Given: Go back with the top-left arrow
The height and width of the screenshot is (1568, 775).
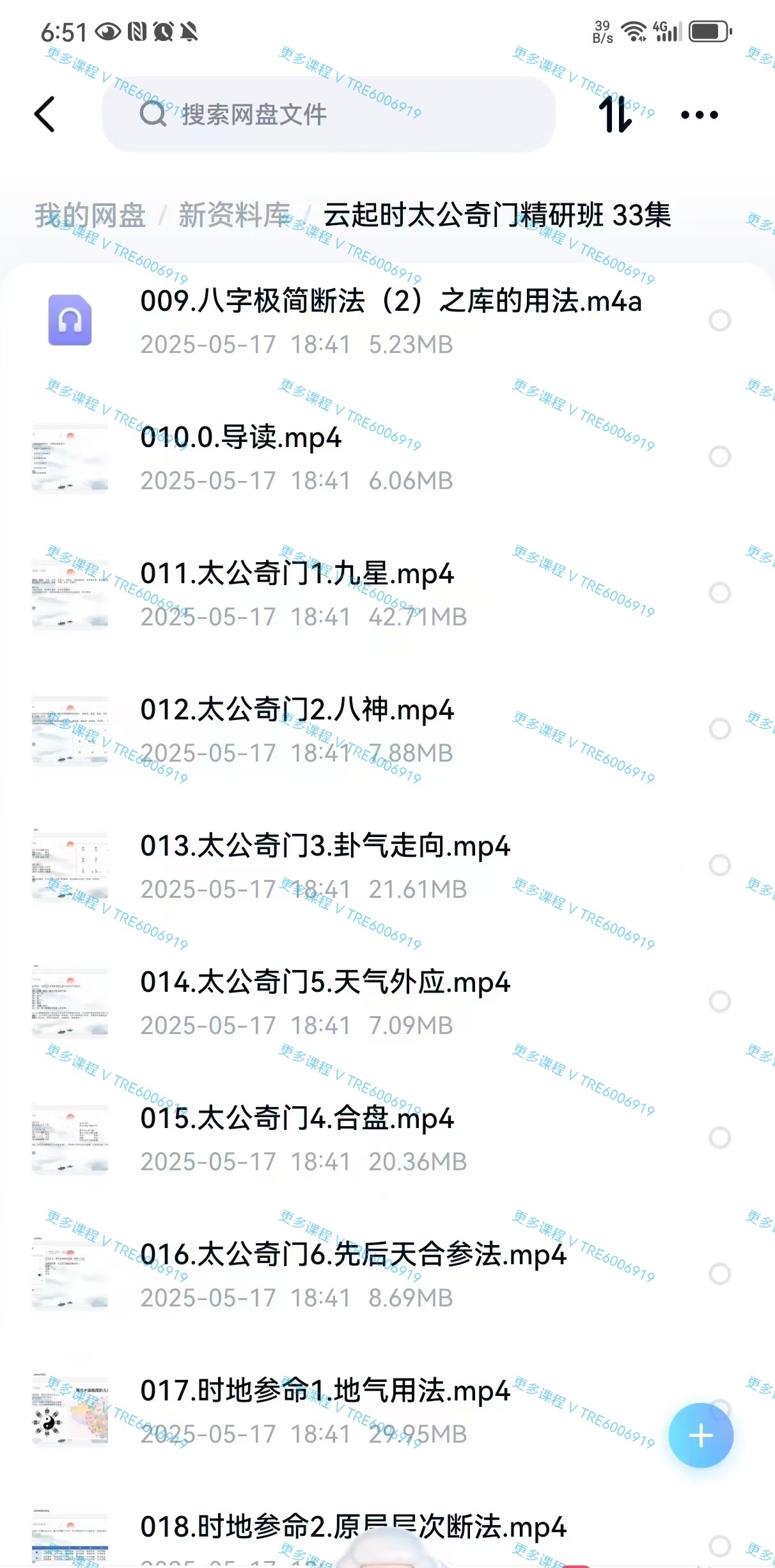Looking at the screenshot, I should [45, 114].
